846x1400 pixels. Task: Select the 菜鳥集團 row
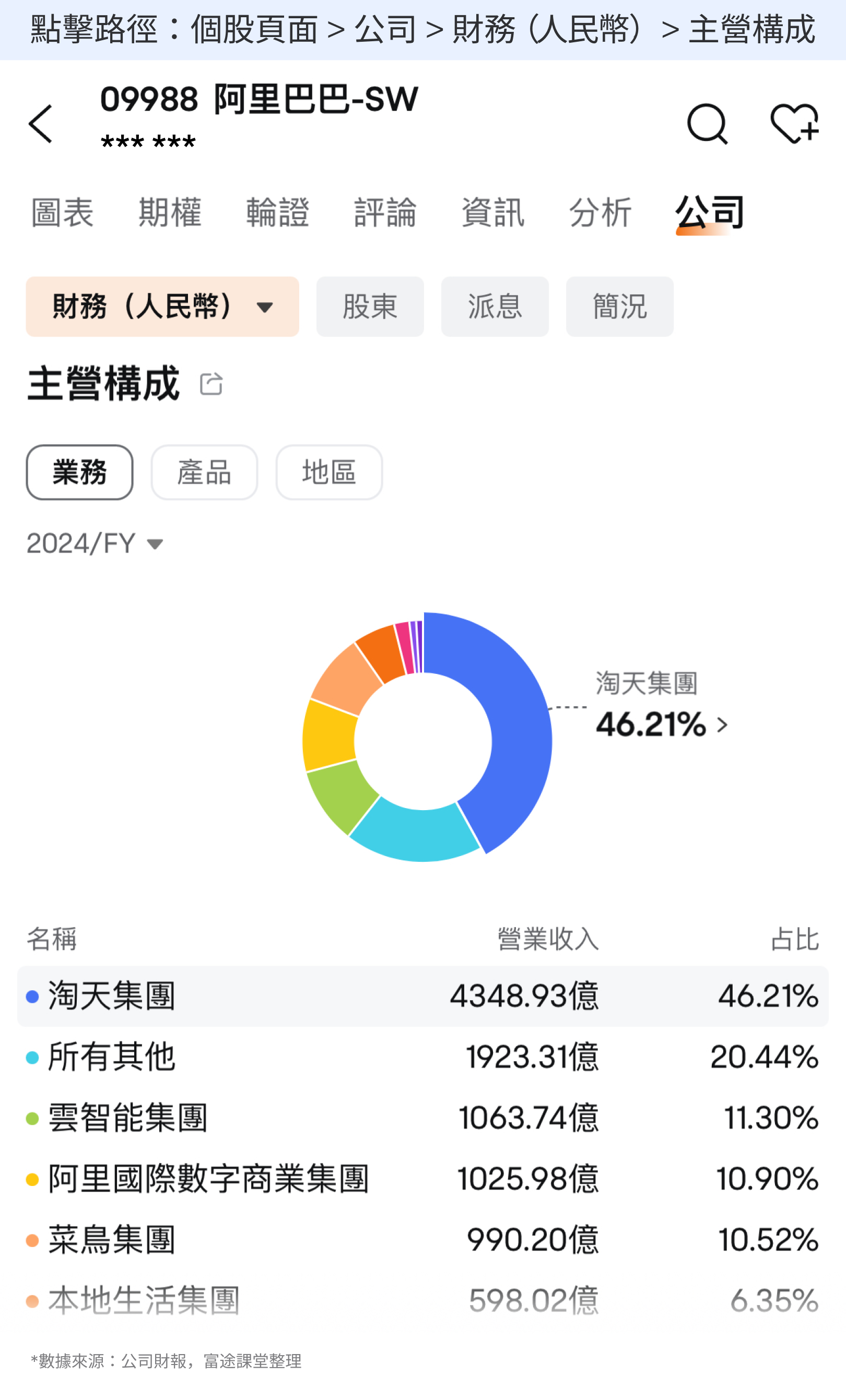[x=422, y=1240]
